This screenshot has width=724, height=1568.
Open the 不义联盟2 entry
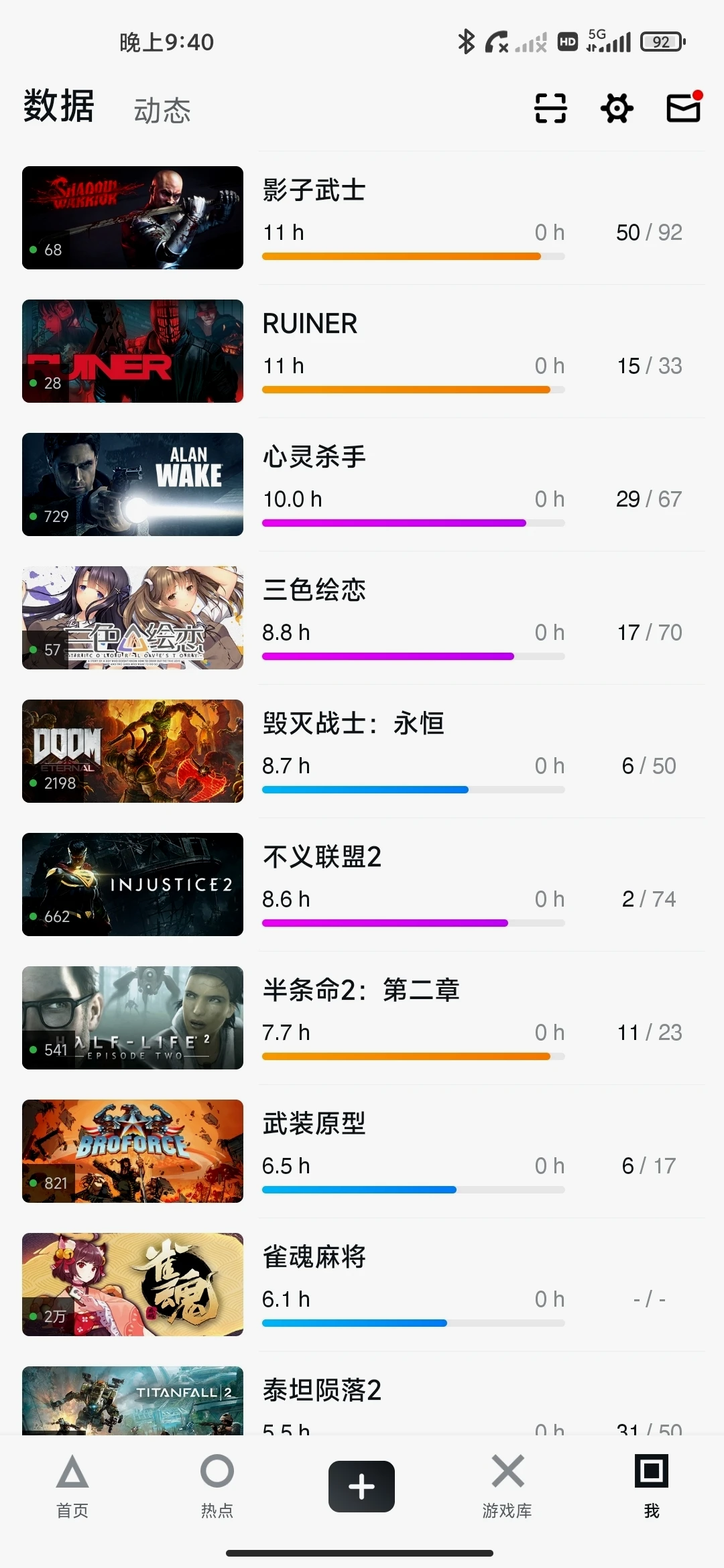[x=363, y=885]
